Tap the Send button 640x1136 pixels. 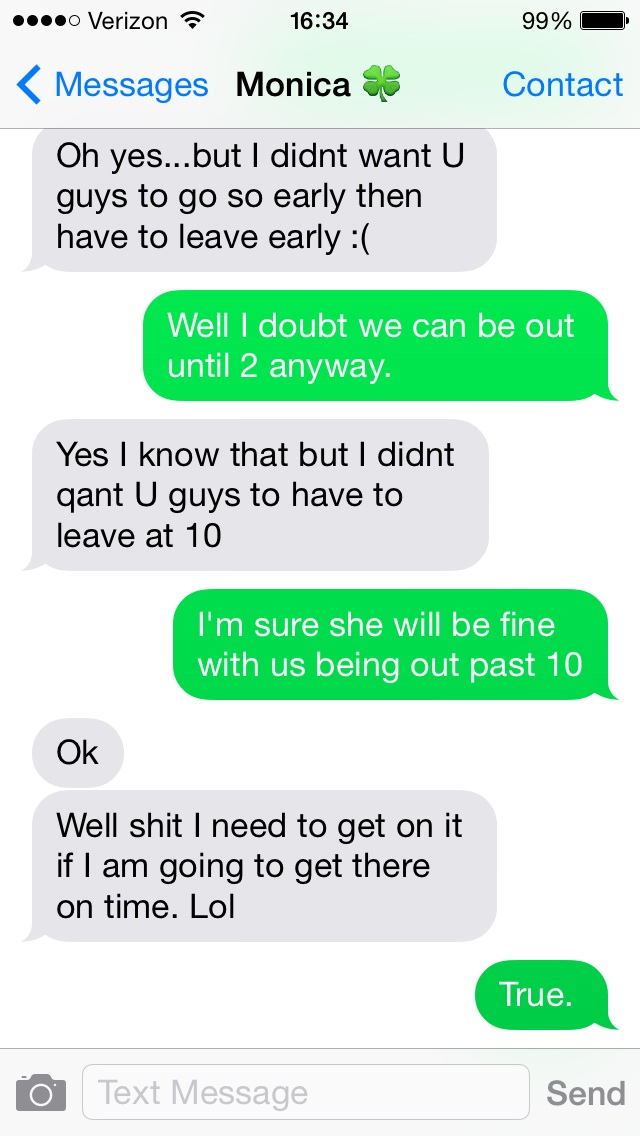tap(585, 1092)
